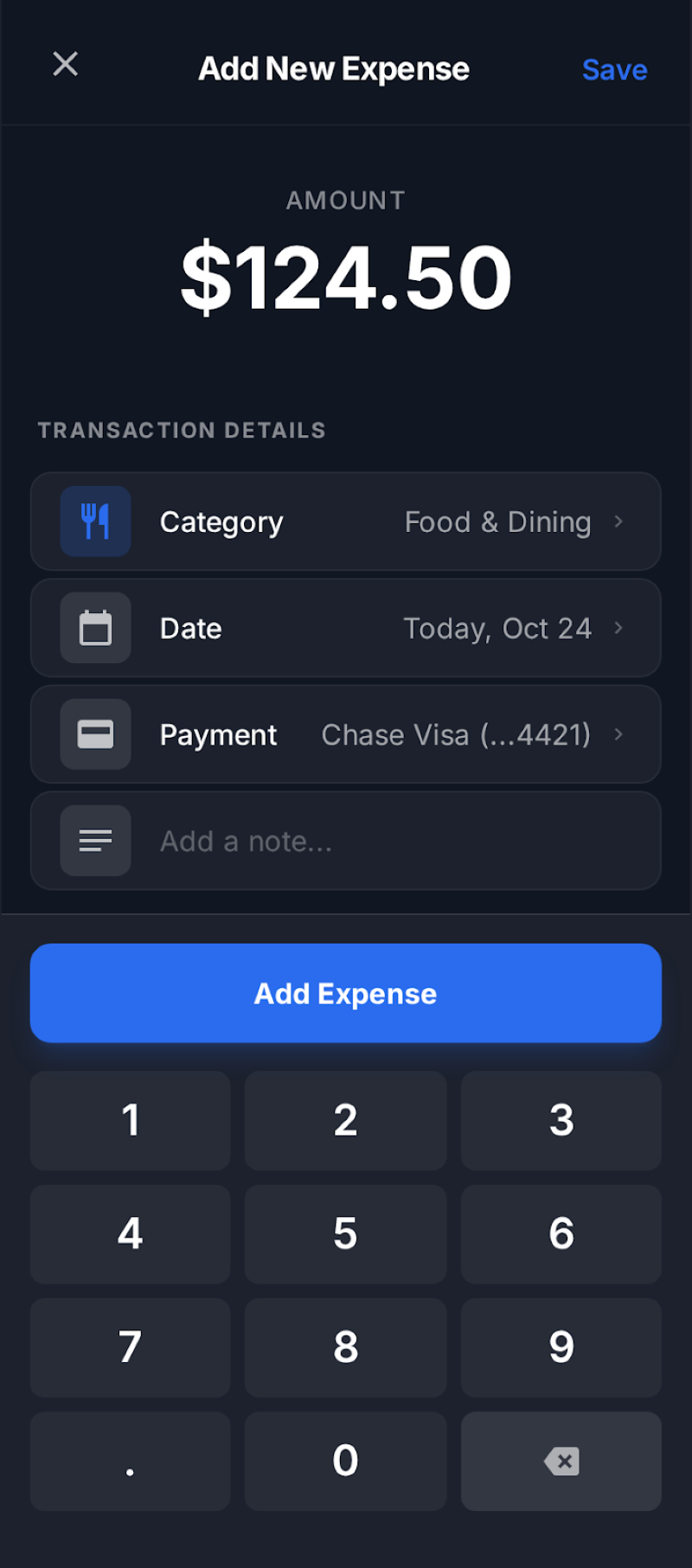Viewport: 692px width, 1568px height.
Task: Close the Add New Expense screen
Action: point(66,64)
